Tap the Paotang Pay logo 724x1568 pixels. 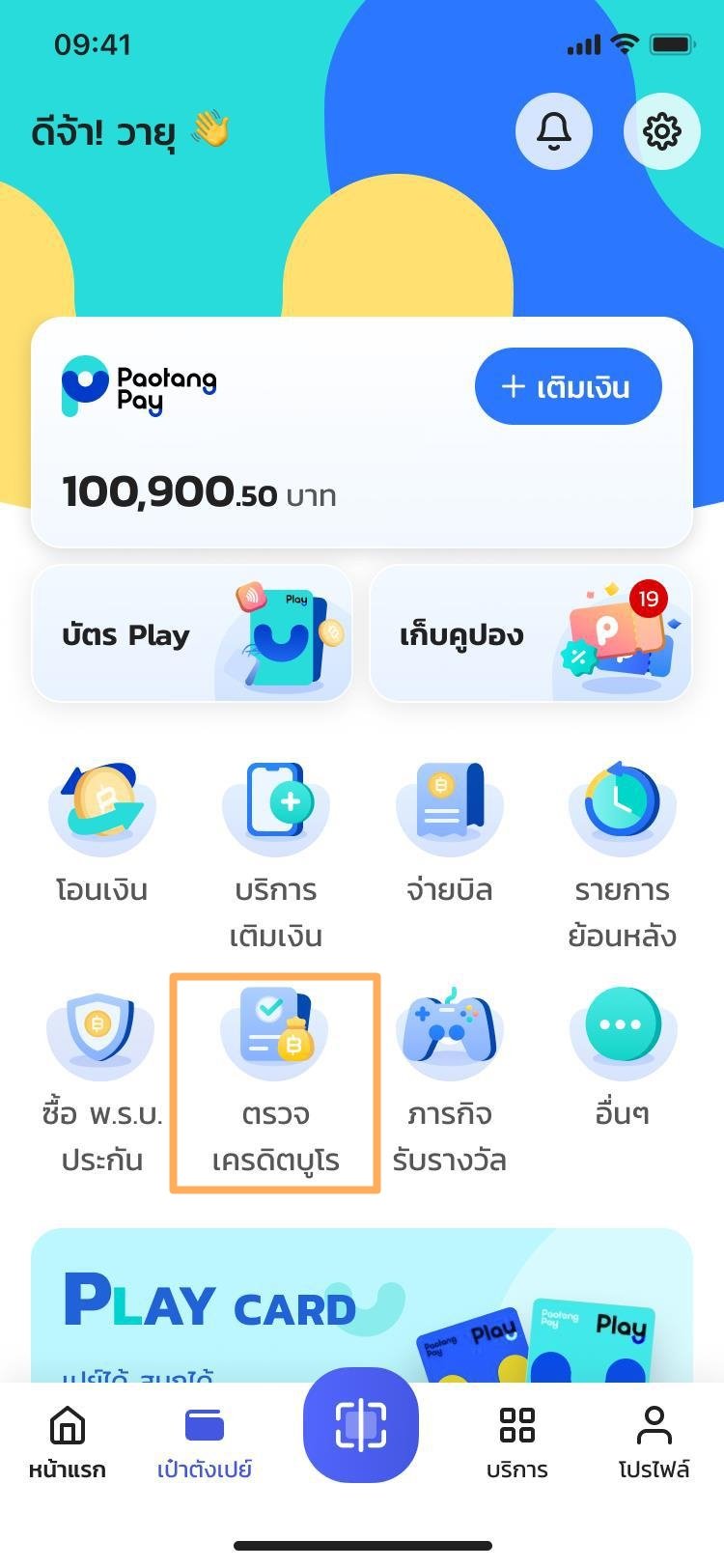pyautogui.click(x=140, y=385)
